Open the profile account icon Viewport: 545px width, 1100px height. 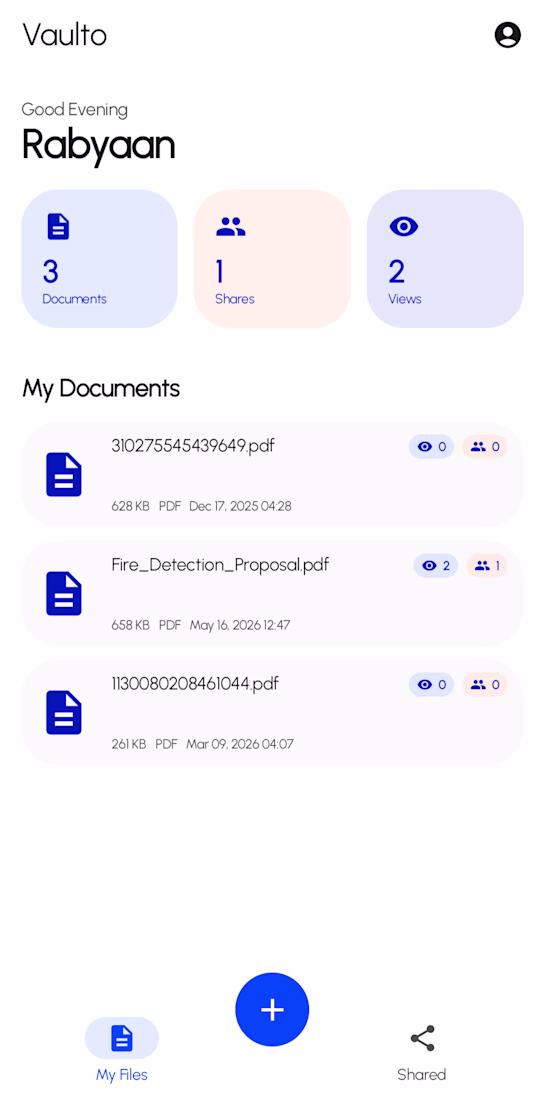point(507,34)
